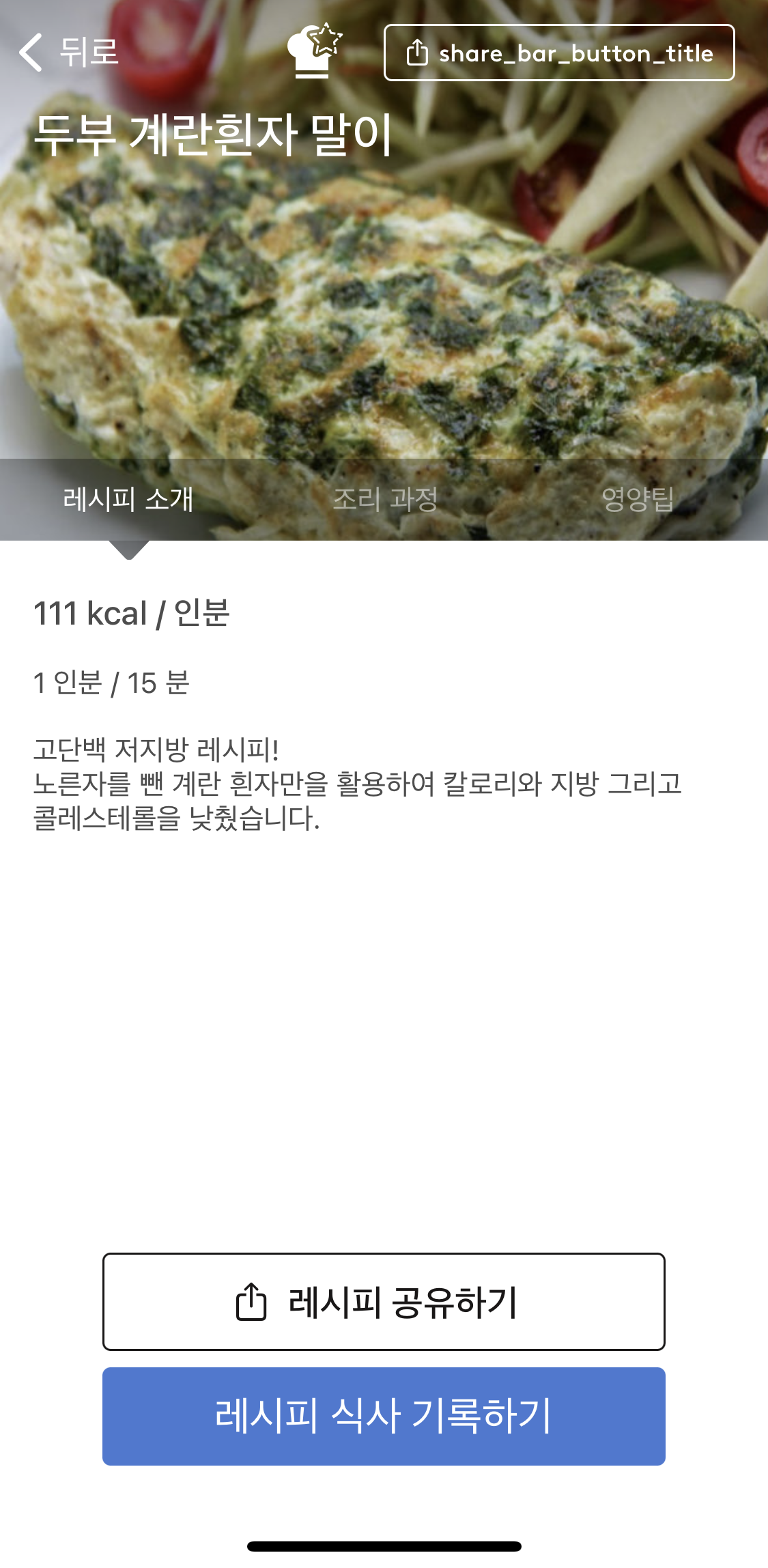Viewport: 768px width, 1568px height.
Task: Share the recipe via 레시피 공유하기
Action: click(384, 1301)
